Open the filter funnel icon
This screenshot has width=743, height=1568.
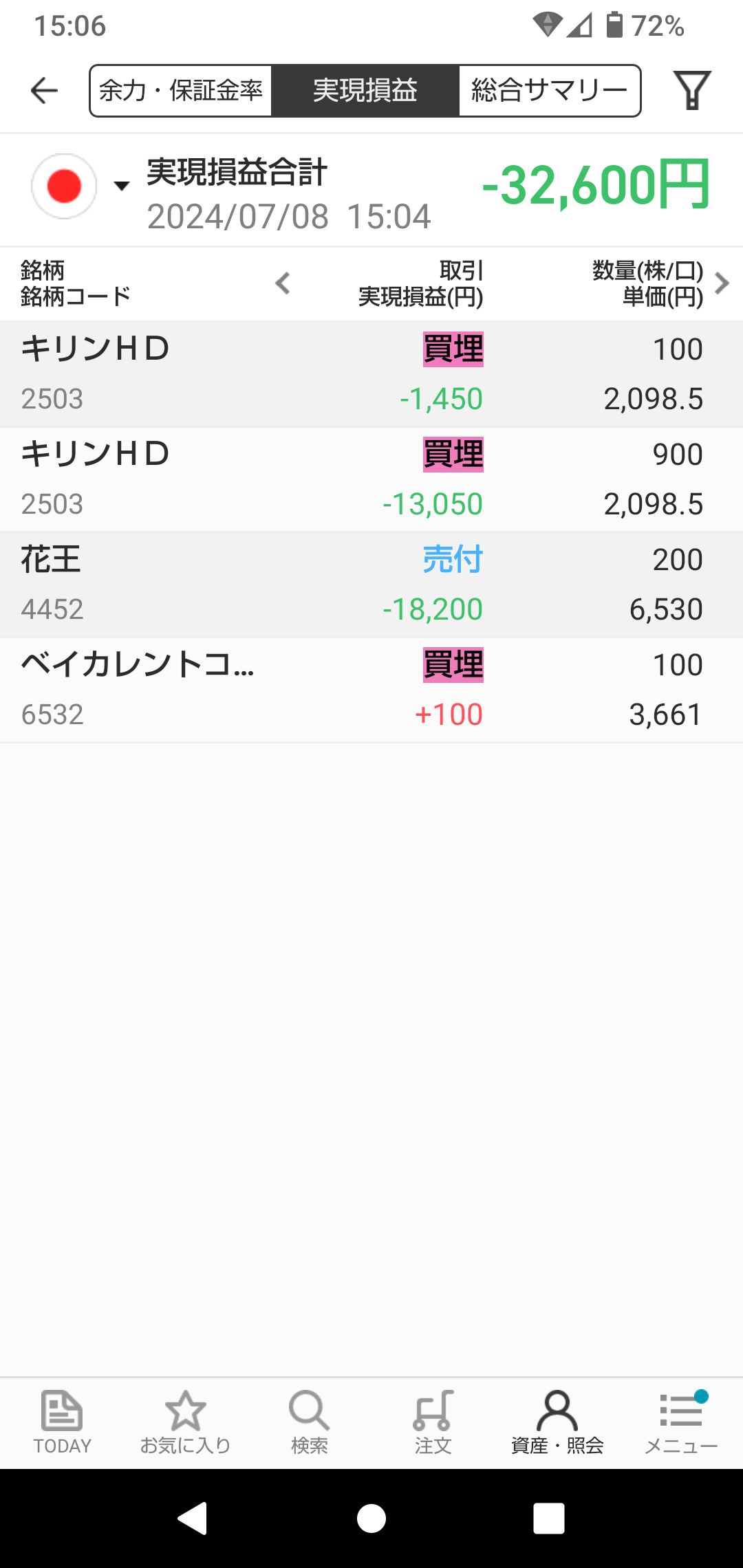click(x=691, y=91)
